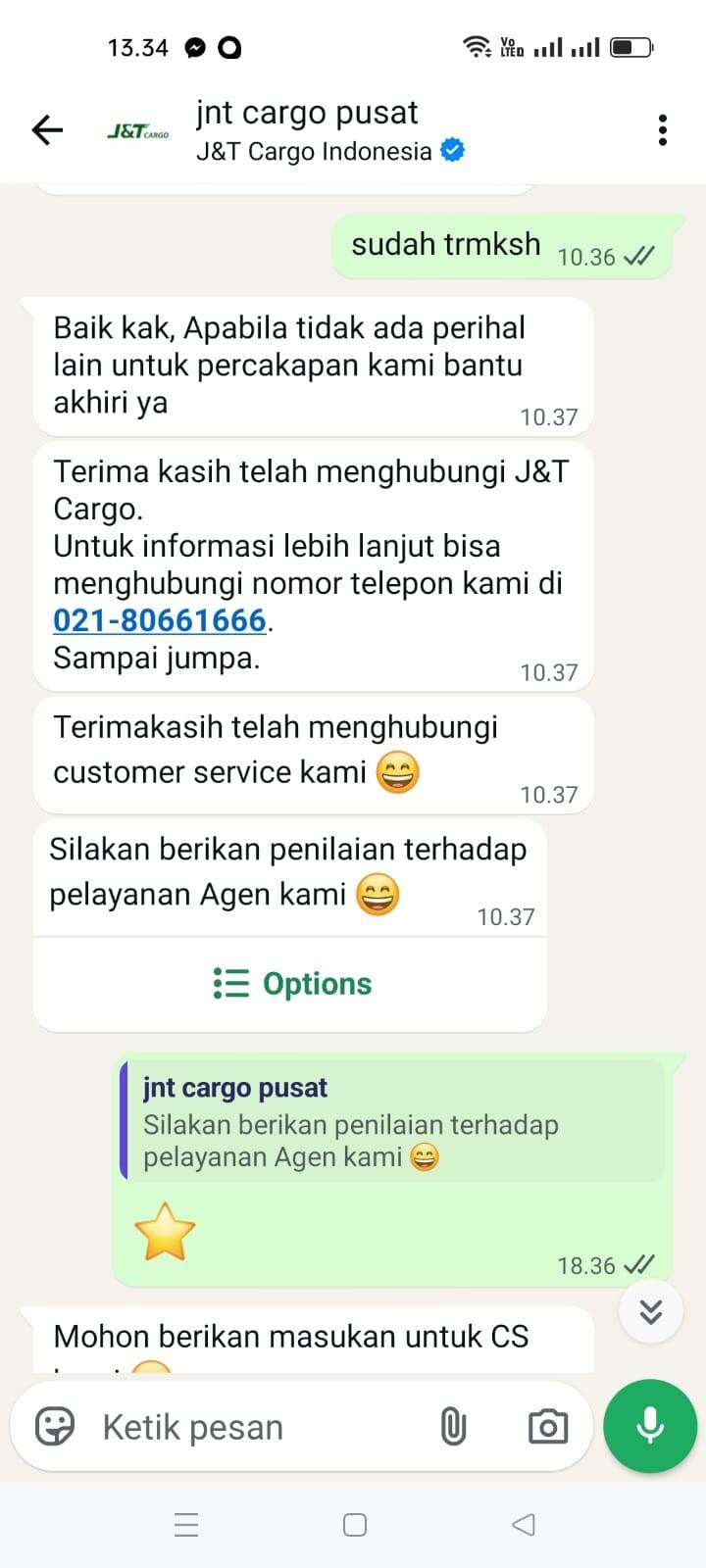Image resolution: width=706 pixels, height=1568 pixels.
Task: Call the phone number link 021-80661666
Action: point(160,620)
